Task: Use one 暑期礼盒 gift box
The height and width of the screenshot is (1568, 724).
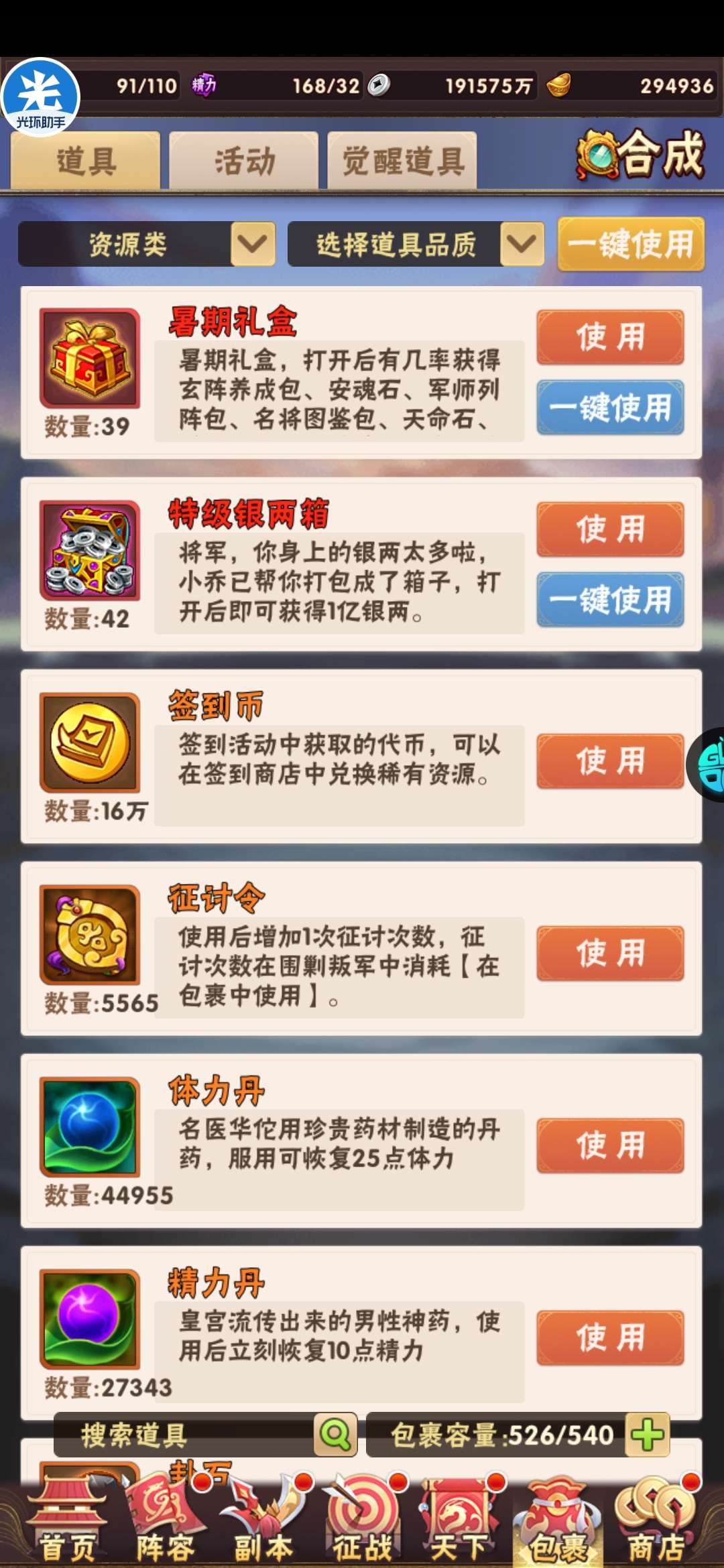Action: click(x=610, y=337)
